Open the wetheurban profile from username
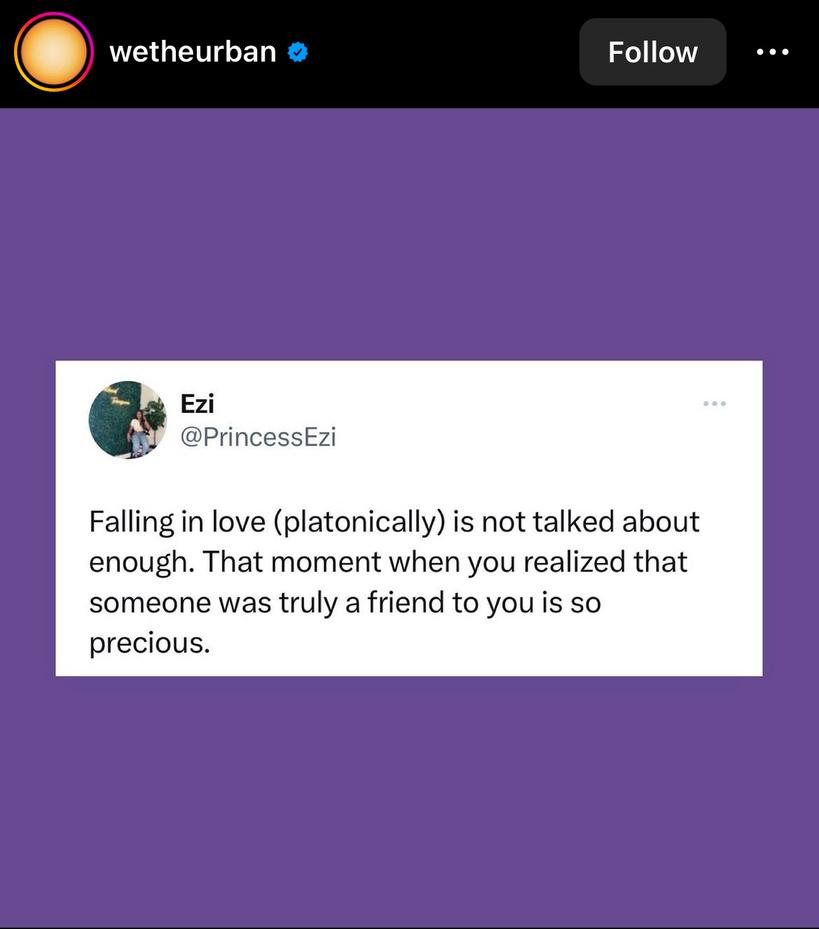 pos(192,52)
